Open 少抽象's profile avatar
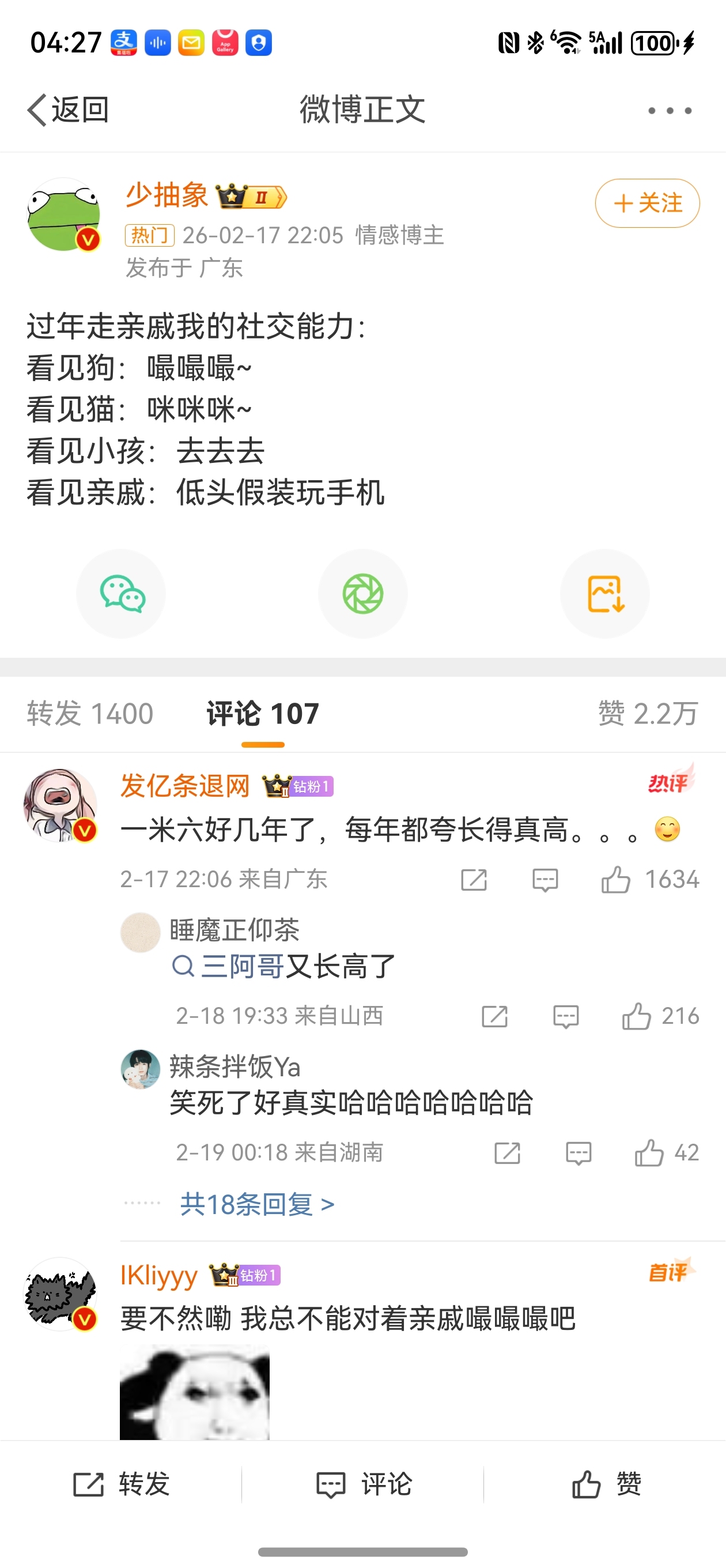The width and height of the screenshot is (726, 1568). tap(64, 215)
